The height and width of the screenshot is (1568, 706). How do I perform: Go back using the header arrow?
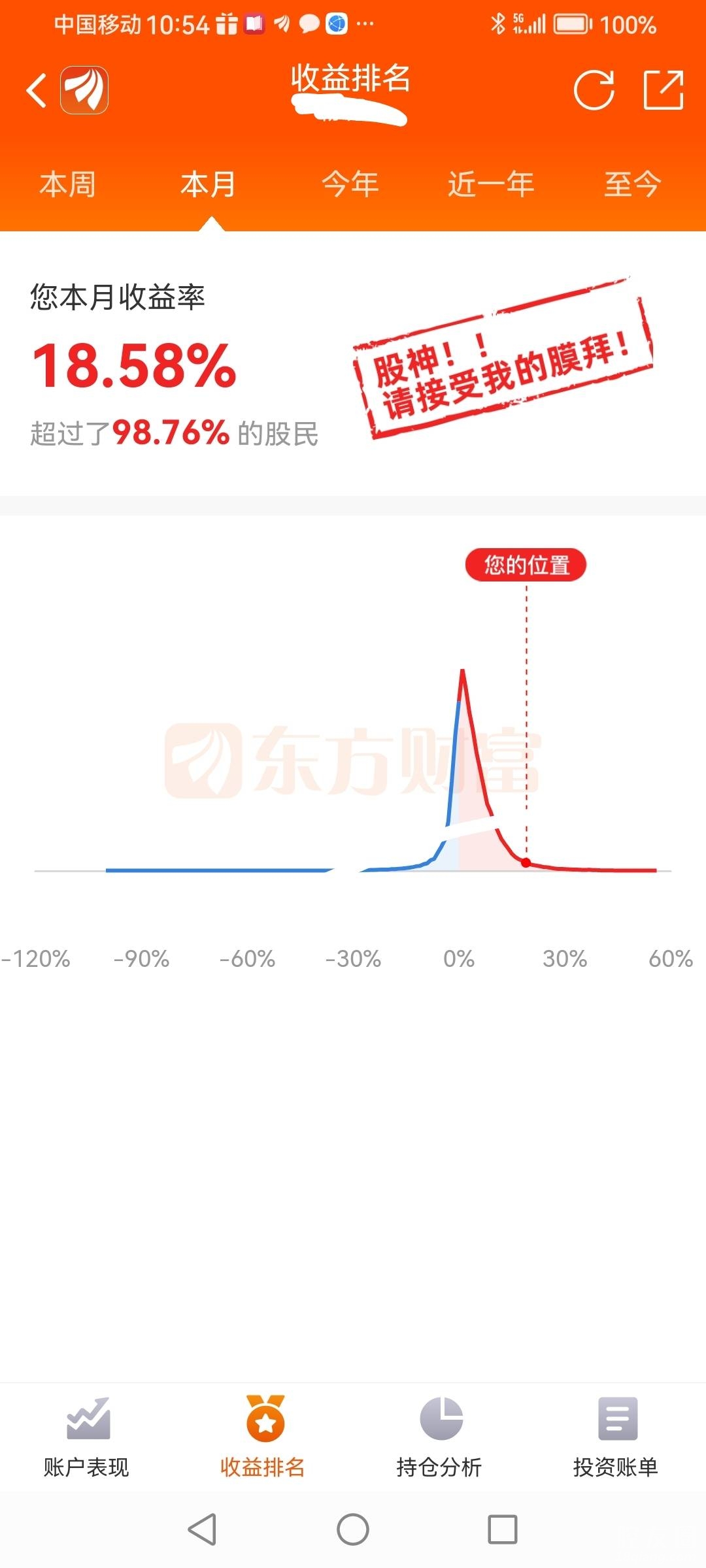[37, 90]
